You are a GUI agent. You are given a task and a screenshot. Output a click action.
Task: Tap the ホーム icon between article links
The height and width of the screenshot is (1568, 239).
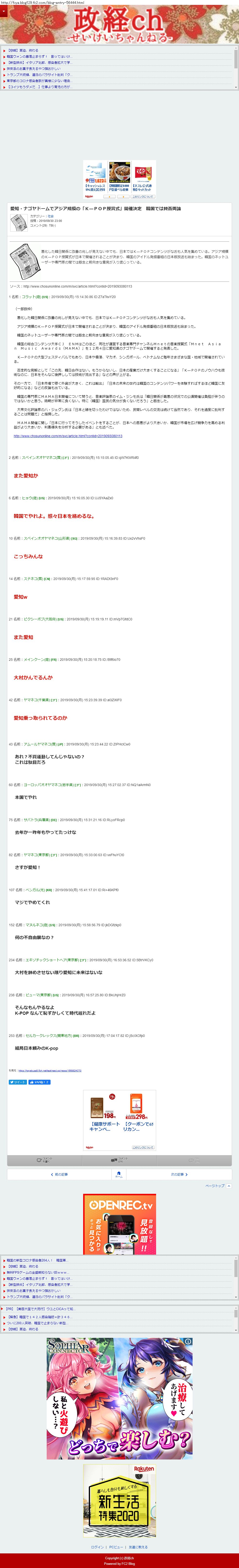119,1174
